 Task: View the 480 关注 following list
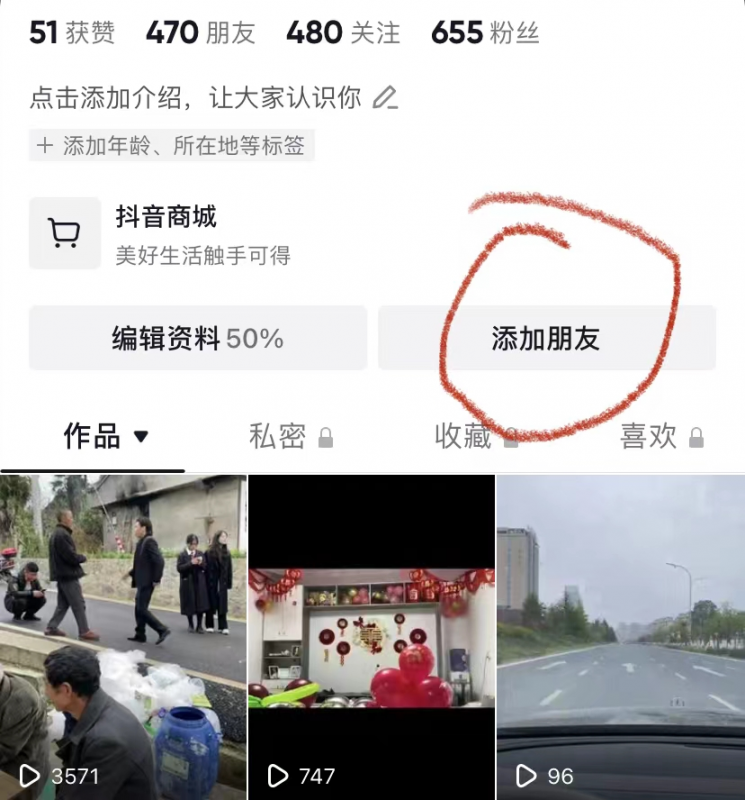(x=342, y=33)
